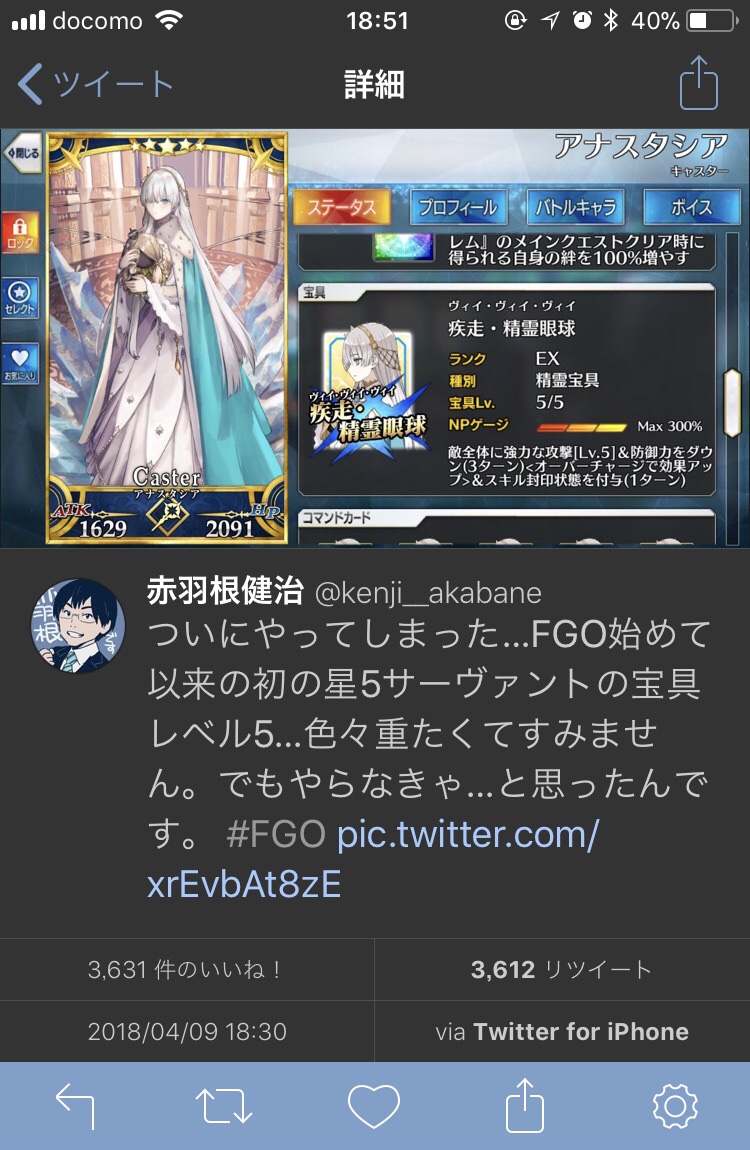Retweet this tweet
This screenshot has width=750, height=1150.
(224, 1106)
